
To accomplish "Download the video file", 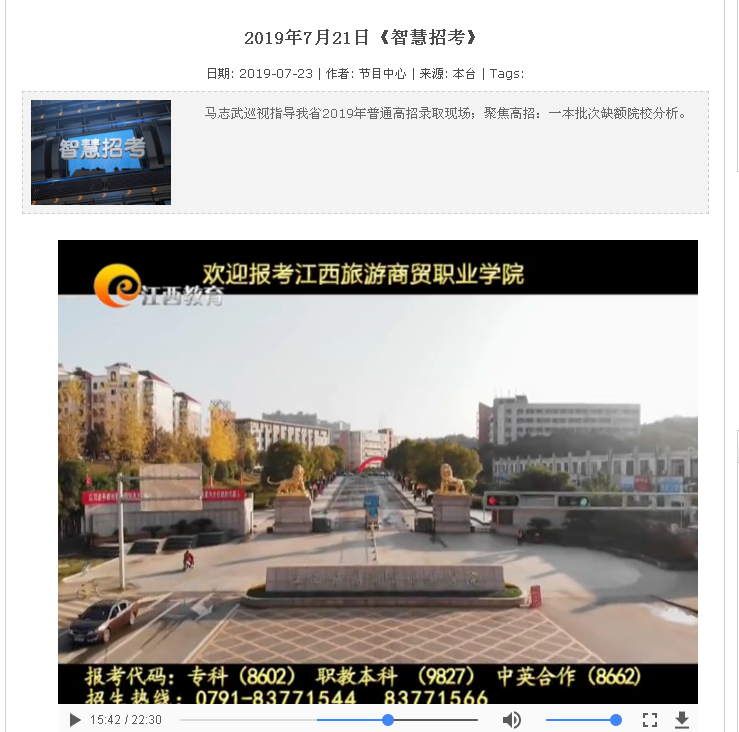I will [682, 720].
